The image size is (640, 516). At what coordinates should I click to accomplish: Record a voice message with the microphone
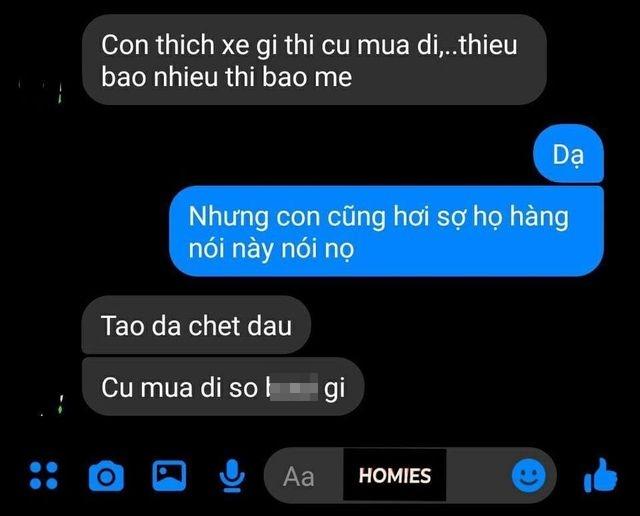[x=231, y=477]
